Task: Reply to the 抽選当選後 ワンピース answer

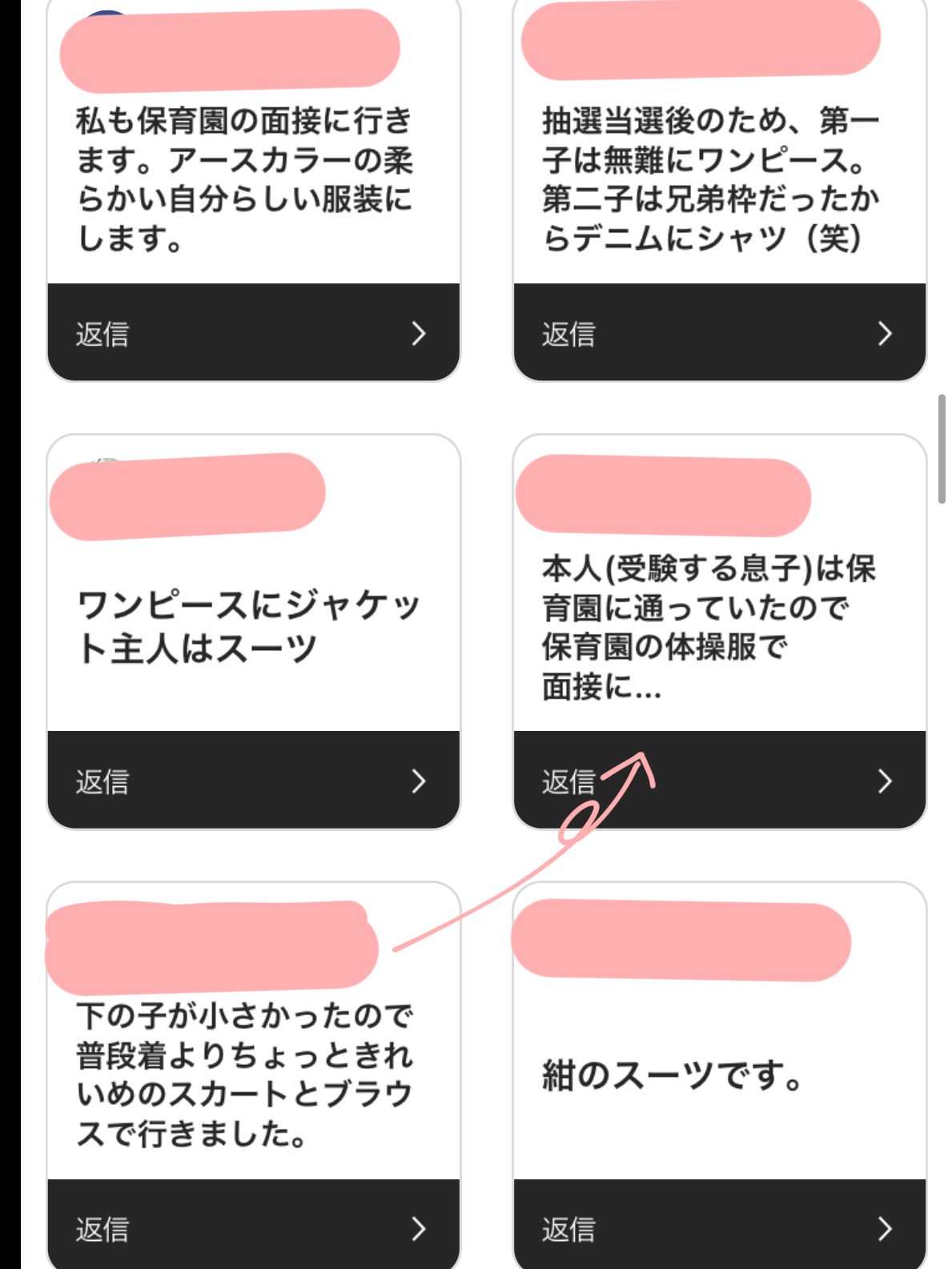Action: tap(719, 333)
